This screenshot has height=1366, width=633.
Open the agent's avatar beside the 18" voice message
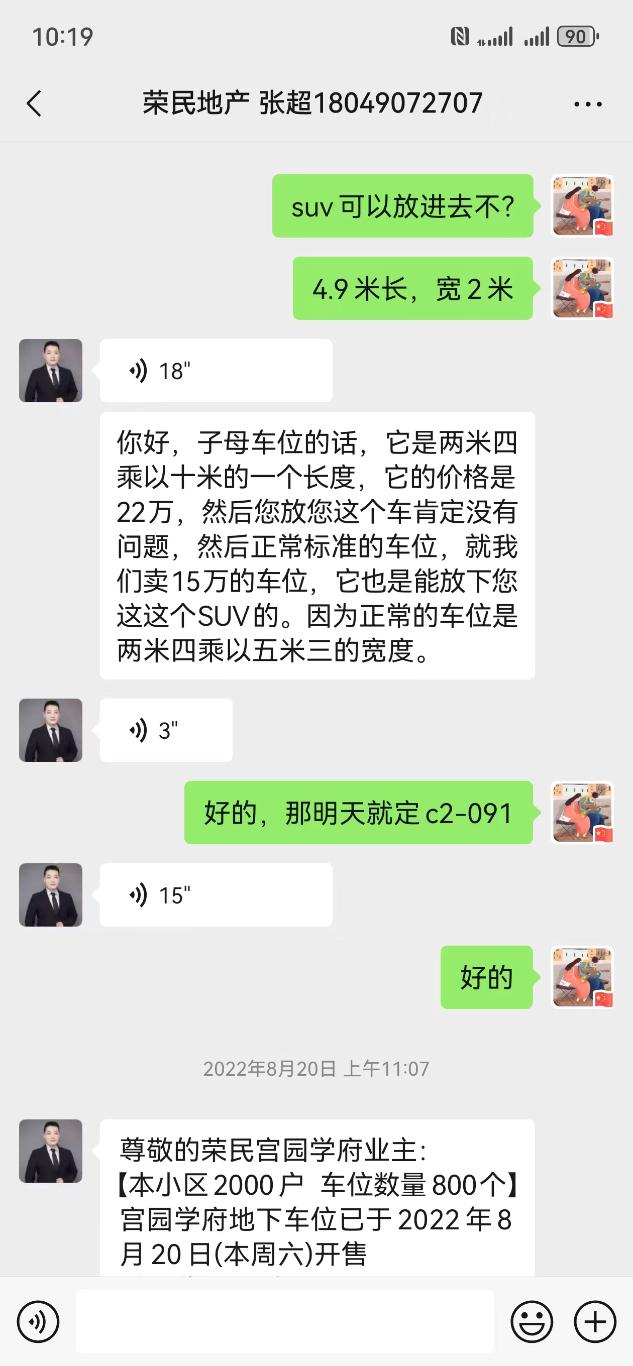pos(51,371)
